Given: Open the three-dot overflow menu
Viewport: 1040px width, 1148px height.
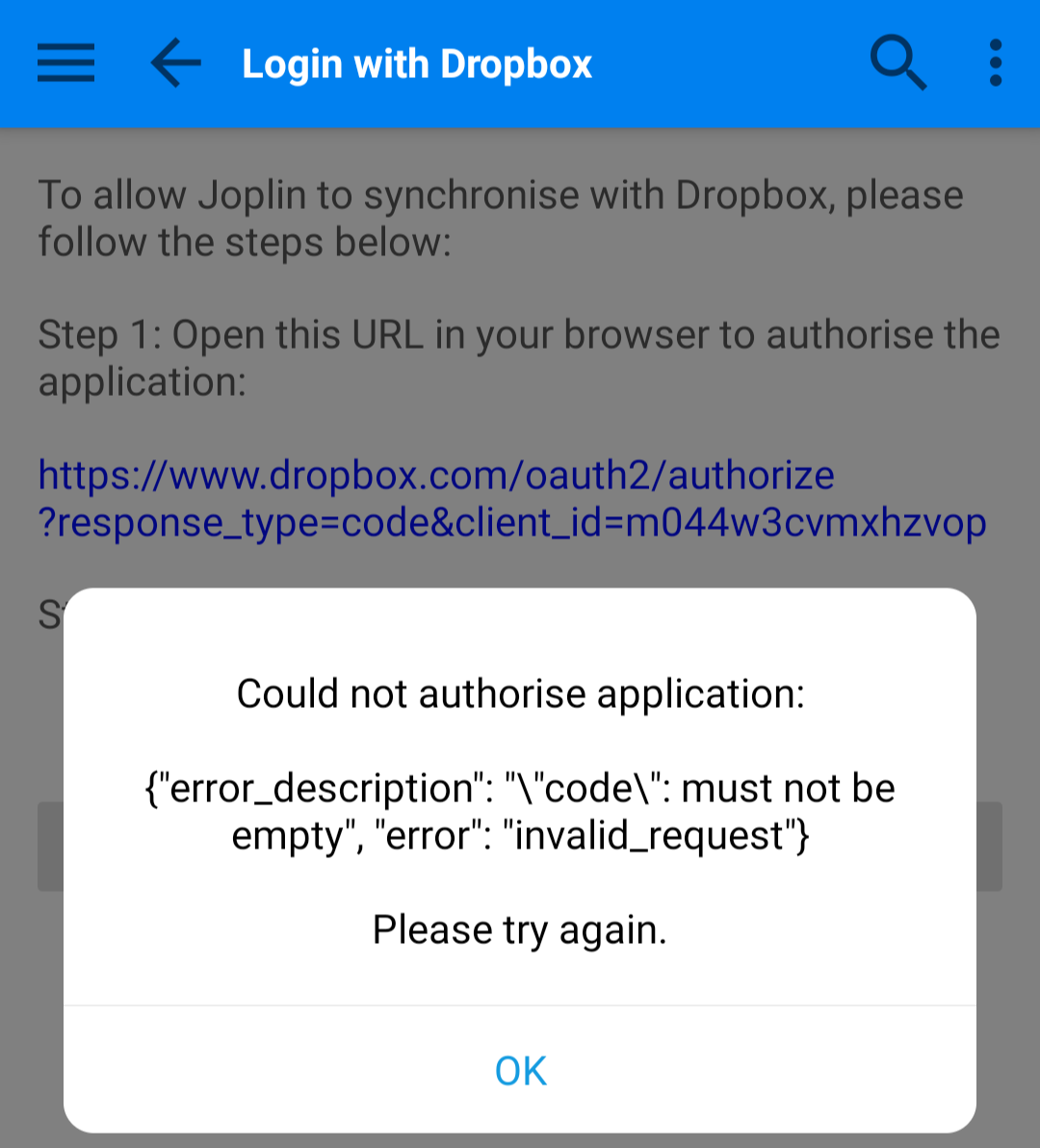Looking at the screenshot, I should (x=993, y=64).
